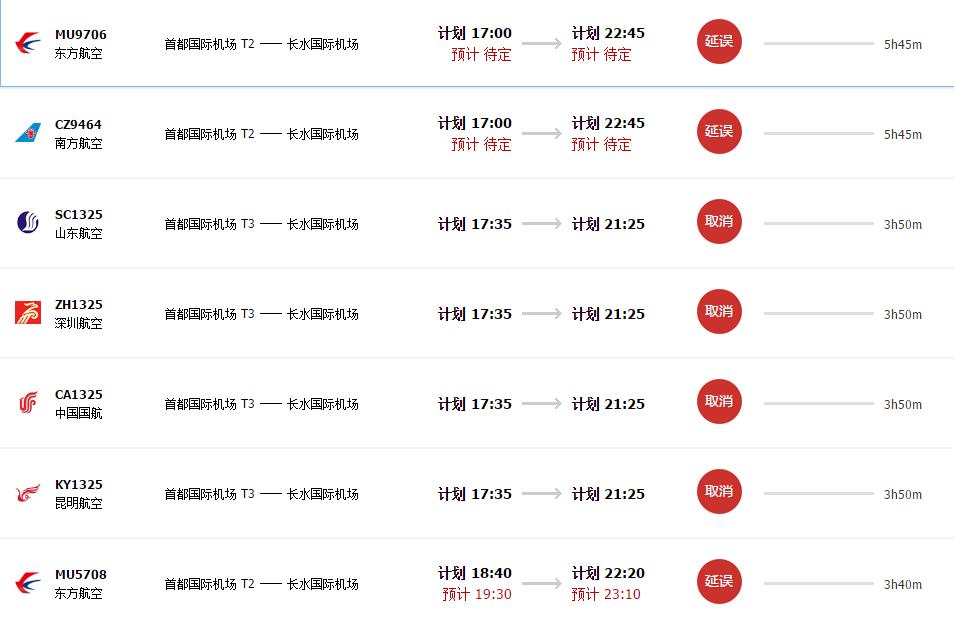Select flight ZH1325 by 深圳航空

(x=78, y=305)
